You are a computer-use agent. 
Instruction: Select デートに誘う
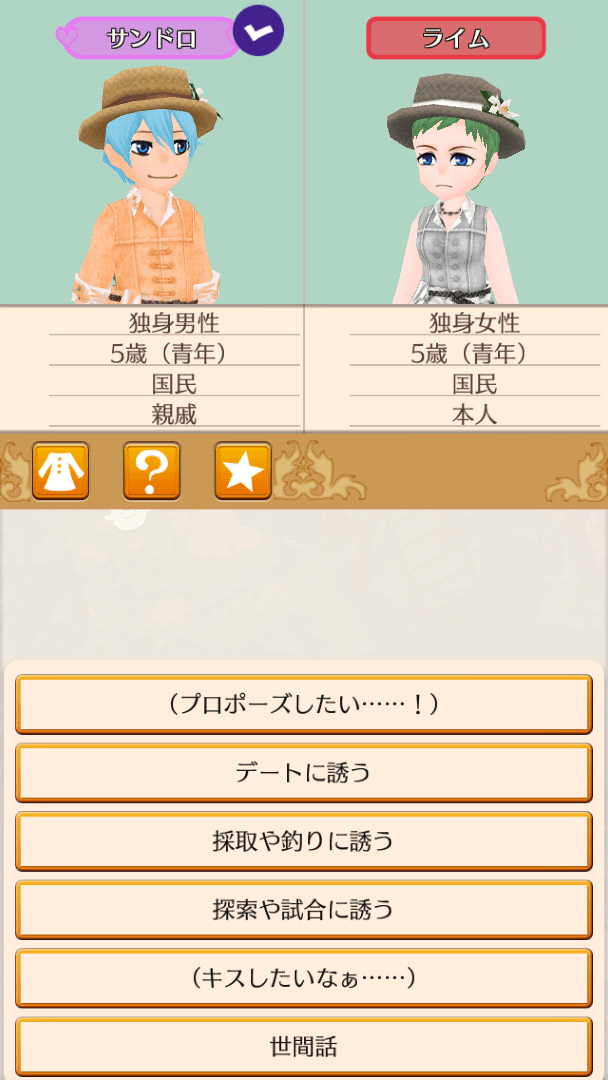pos(304,773)
